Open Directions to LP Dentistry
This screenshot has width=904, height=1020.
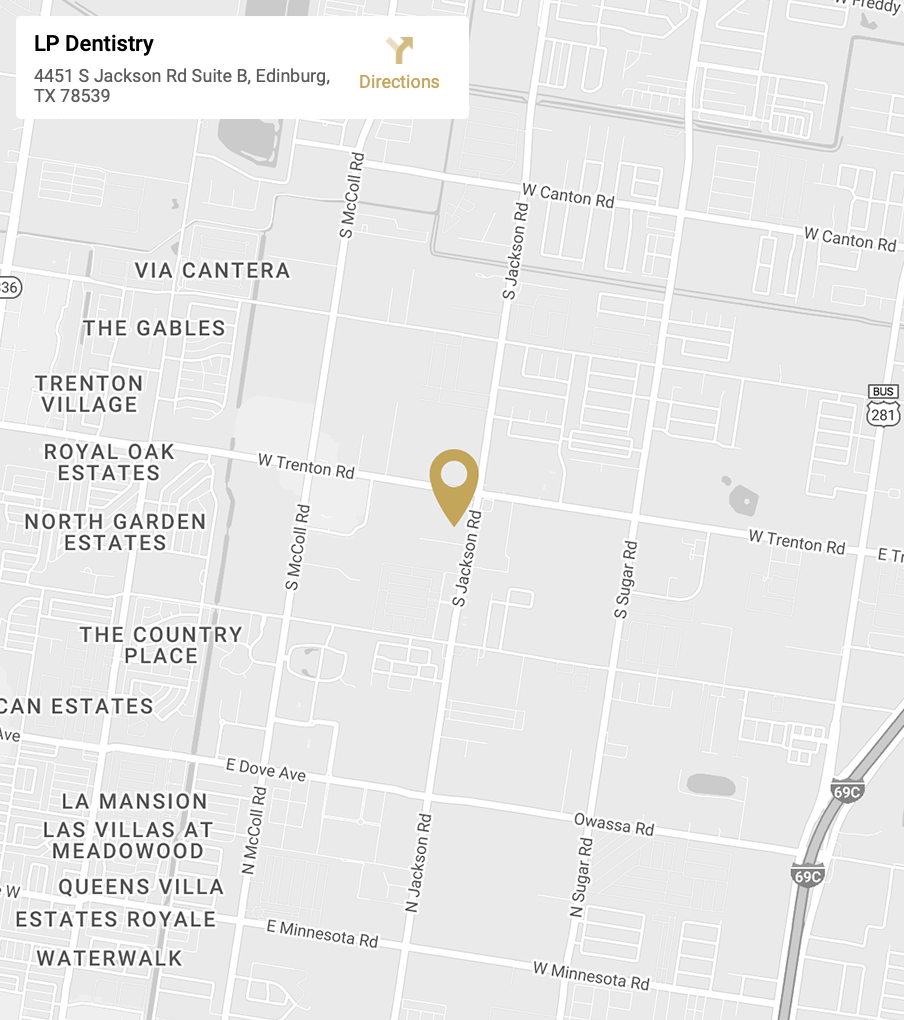[x=399, y=65]
